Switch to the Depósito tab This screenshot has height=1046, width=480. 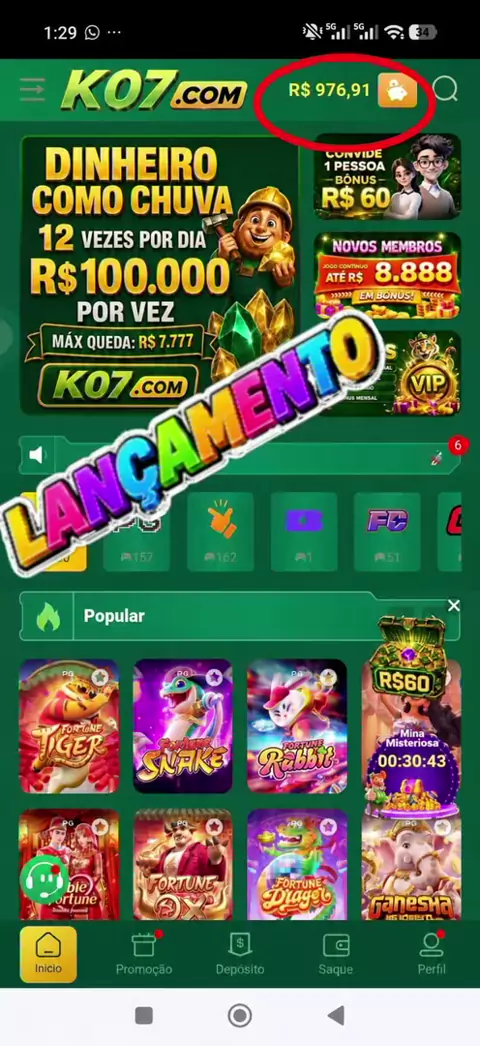pos(240,954)
